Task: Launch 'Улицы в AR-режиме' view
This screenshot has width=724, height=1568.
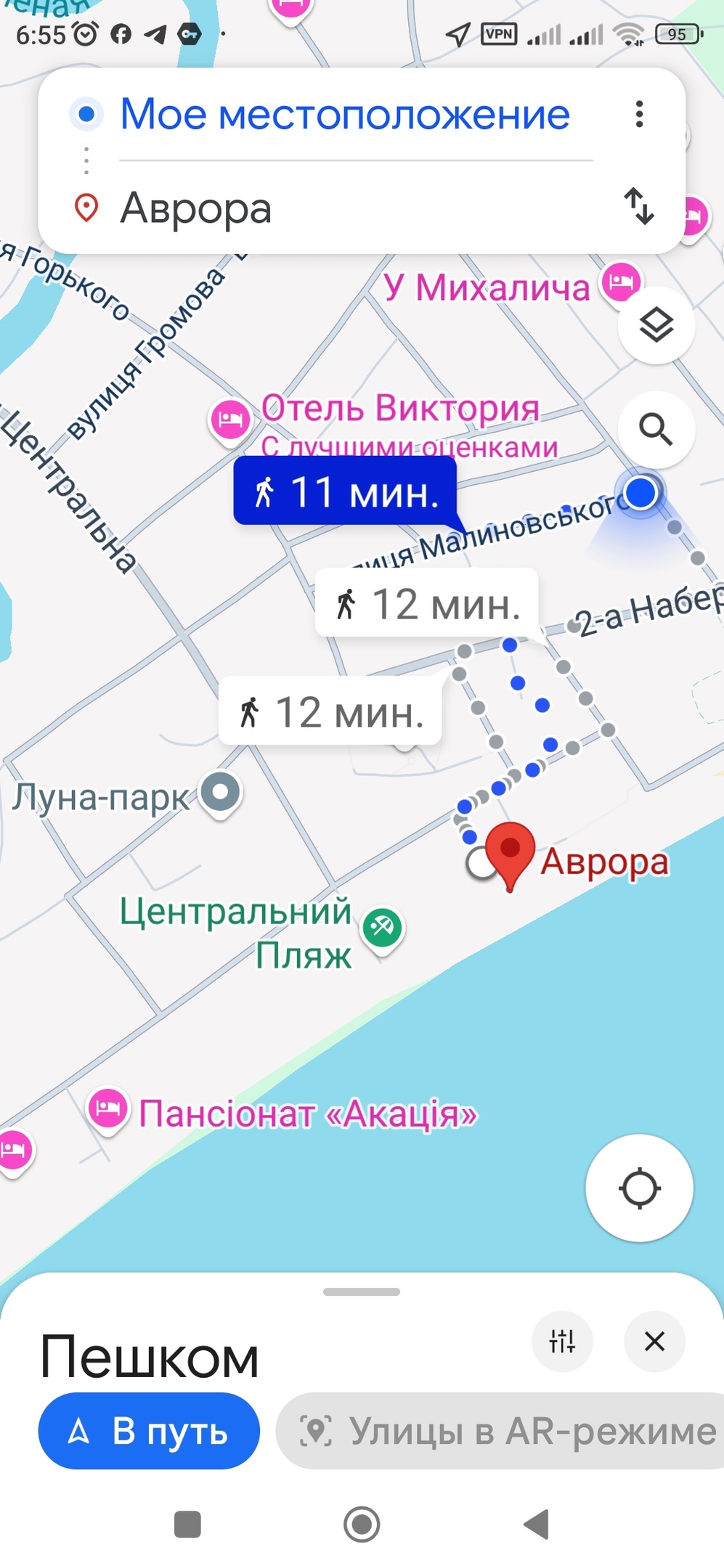Action: click(x=500, y=1431)
